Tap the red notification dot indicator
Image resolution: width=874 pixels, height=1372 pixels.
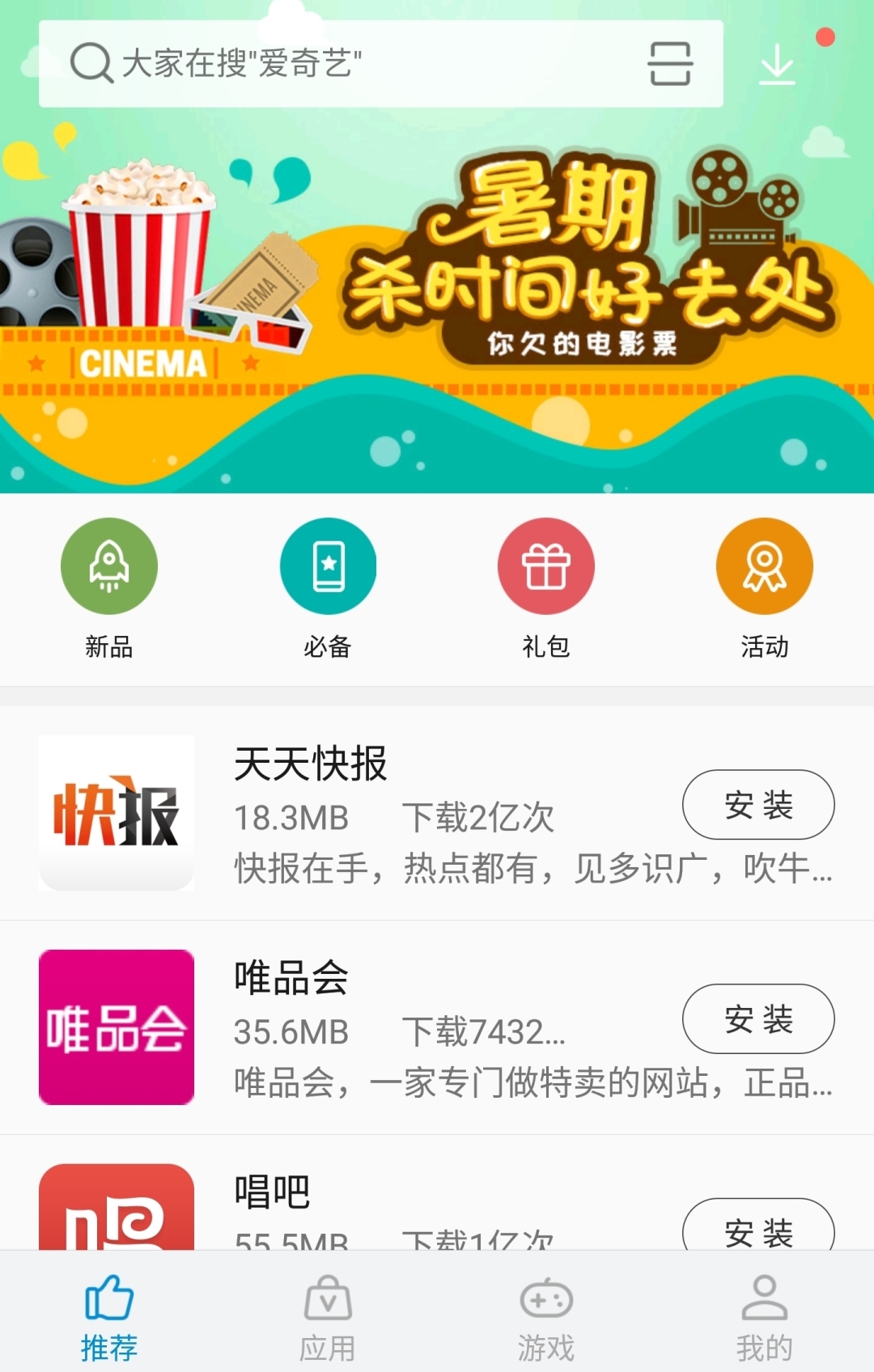(x=826, y=36)
